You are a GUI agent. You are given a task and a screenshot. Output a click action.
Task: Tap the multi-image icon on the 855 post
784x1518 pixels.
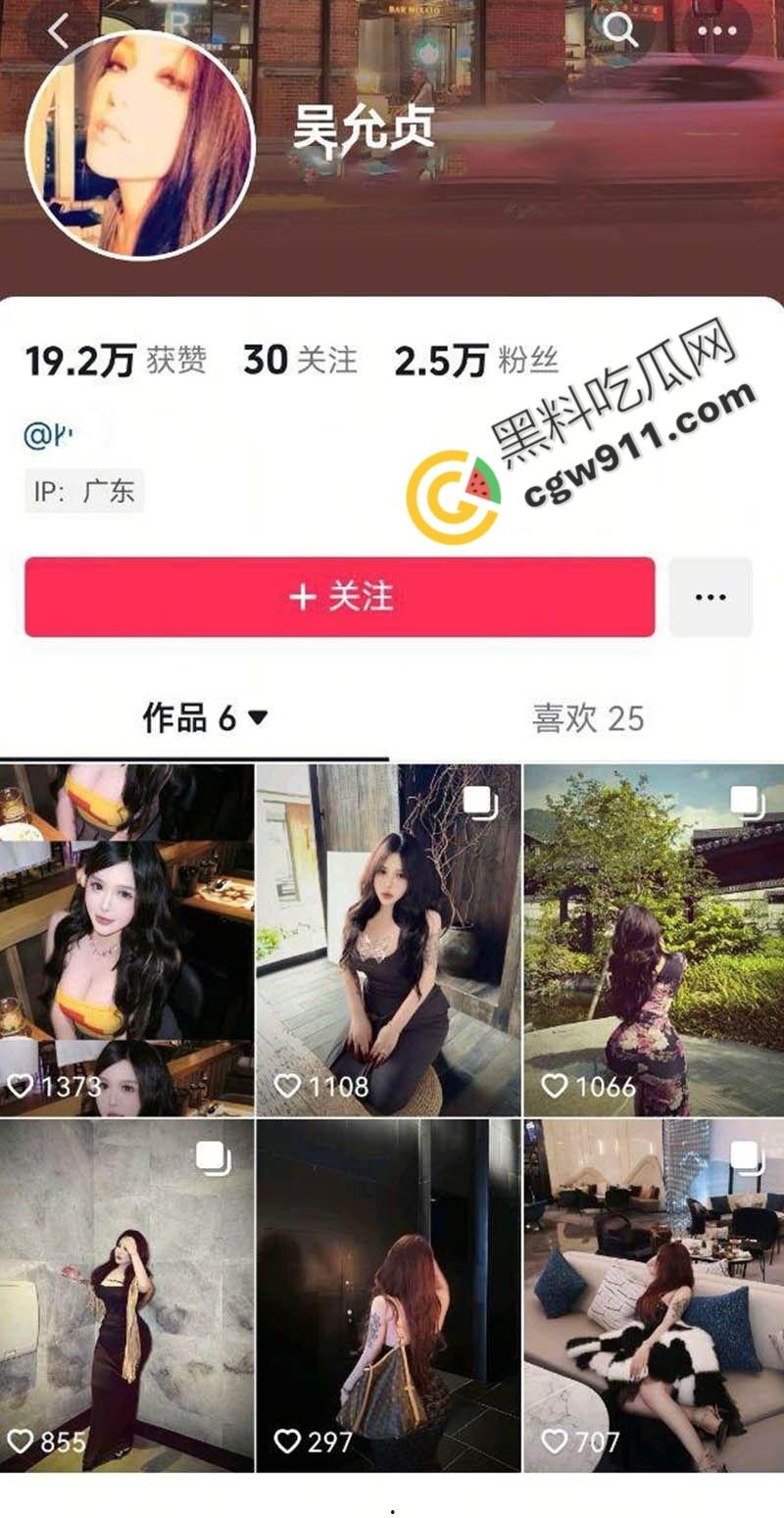(x=214, y=1156)
